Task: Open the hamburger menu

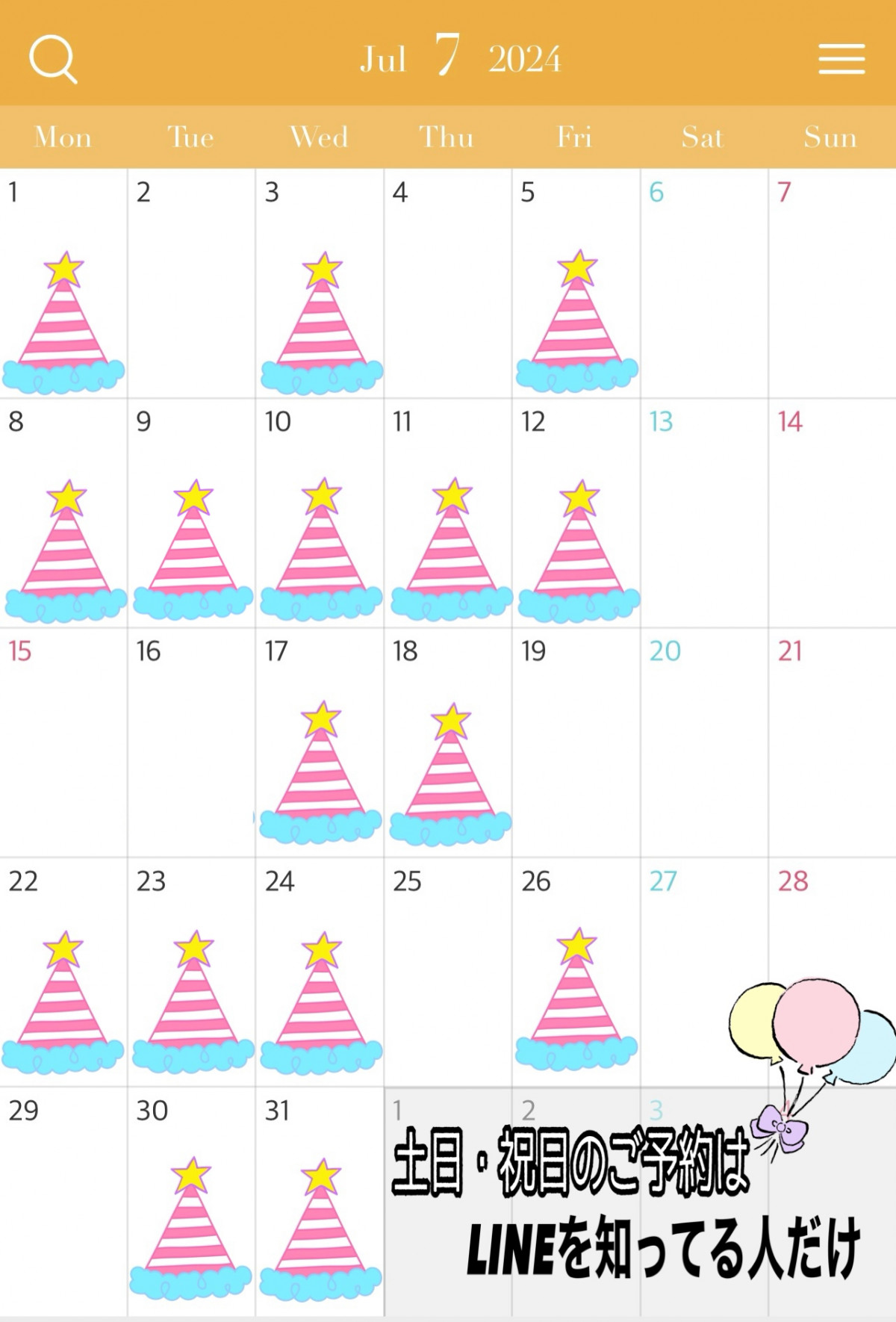Action: point(841,59)
